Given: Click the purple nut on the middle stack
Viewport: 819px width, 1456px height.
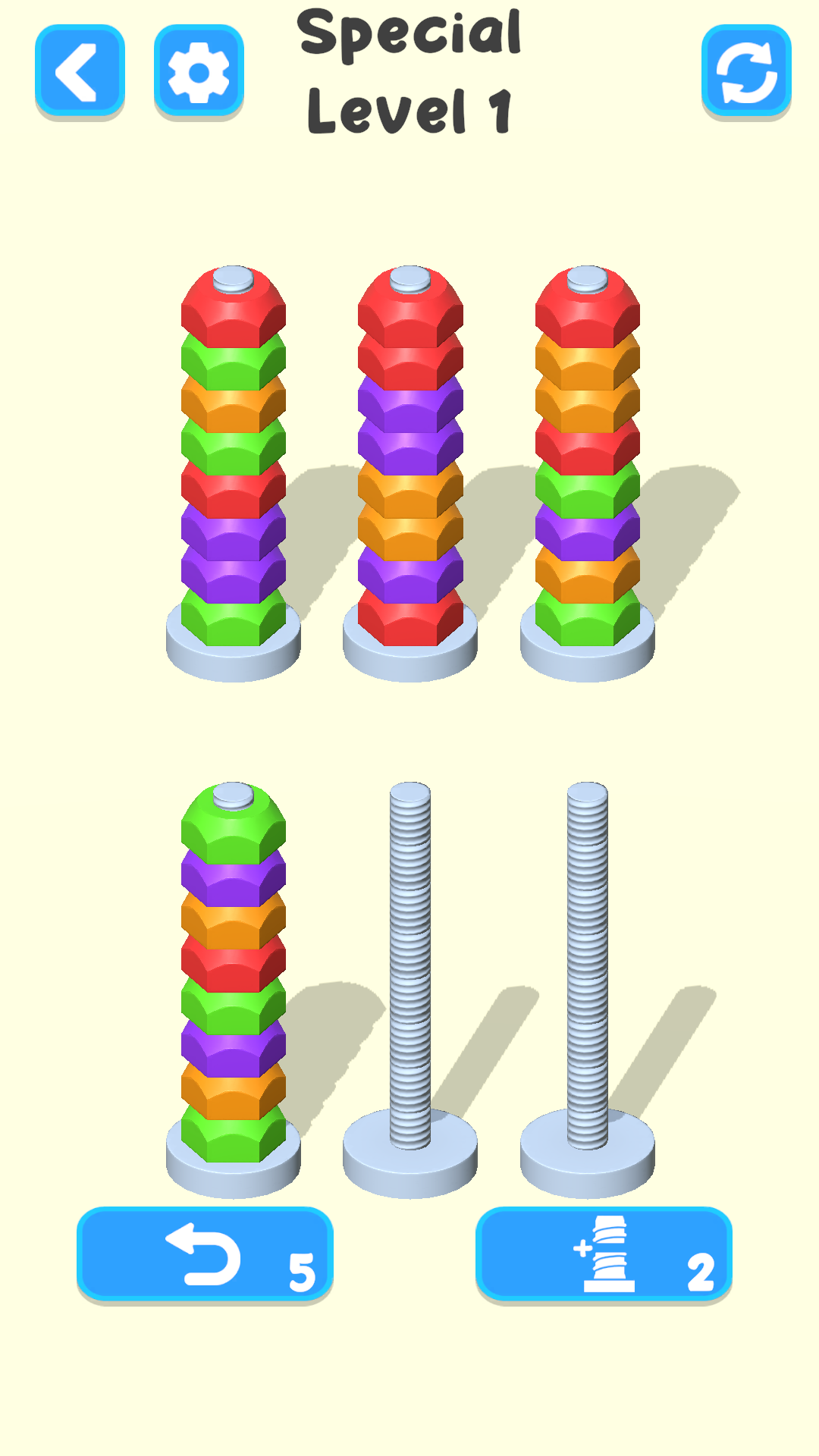Looking at the screenshot, I should pos(408,413).
